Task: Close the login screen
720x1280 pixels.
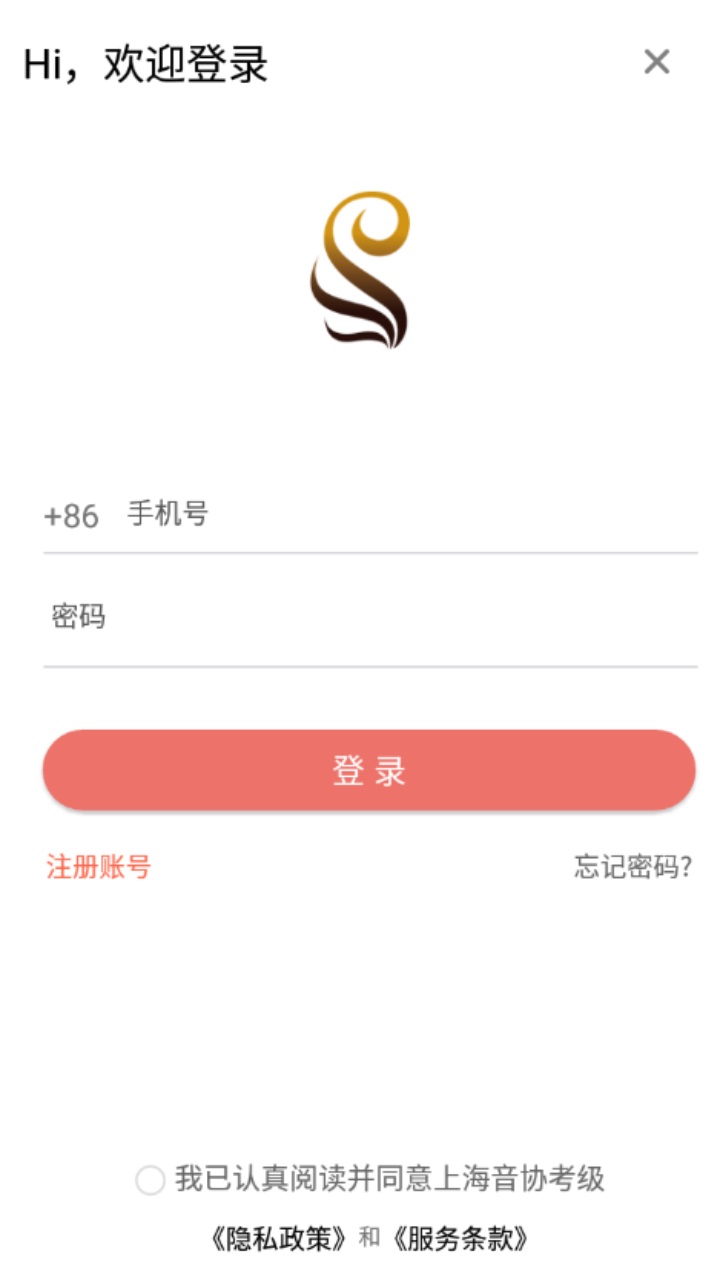Action: 656,62
